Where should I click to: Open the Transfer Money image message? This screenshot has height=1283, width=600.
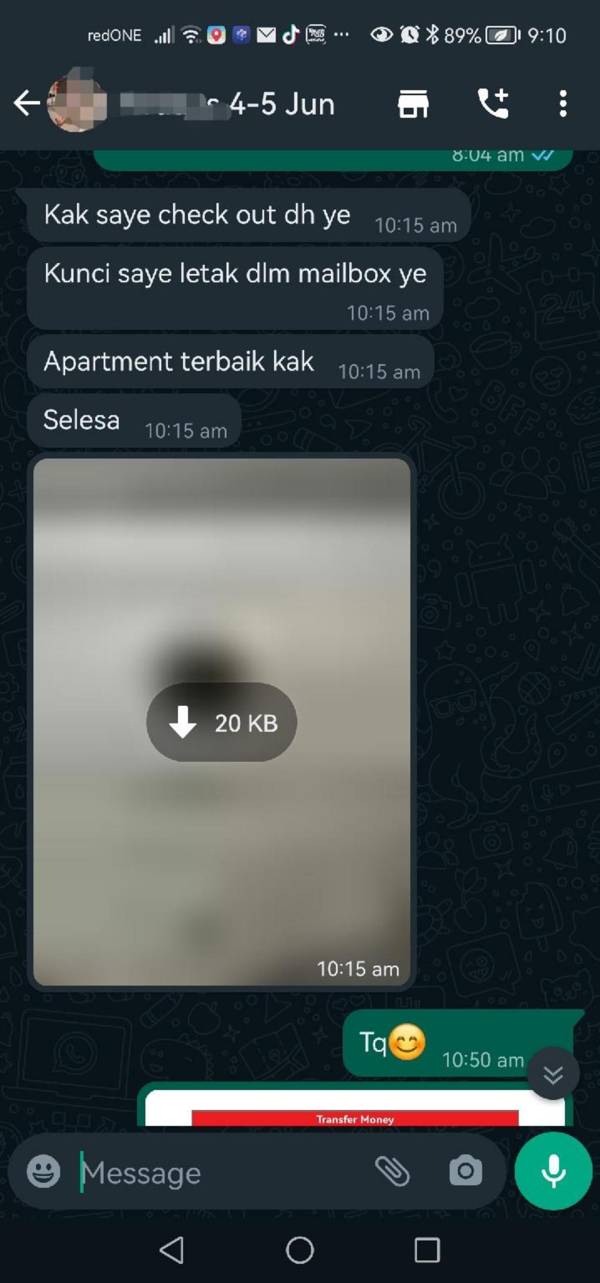click(x=354, y=1110)
